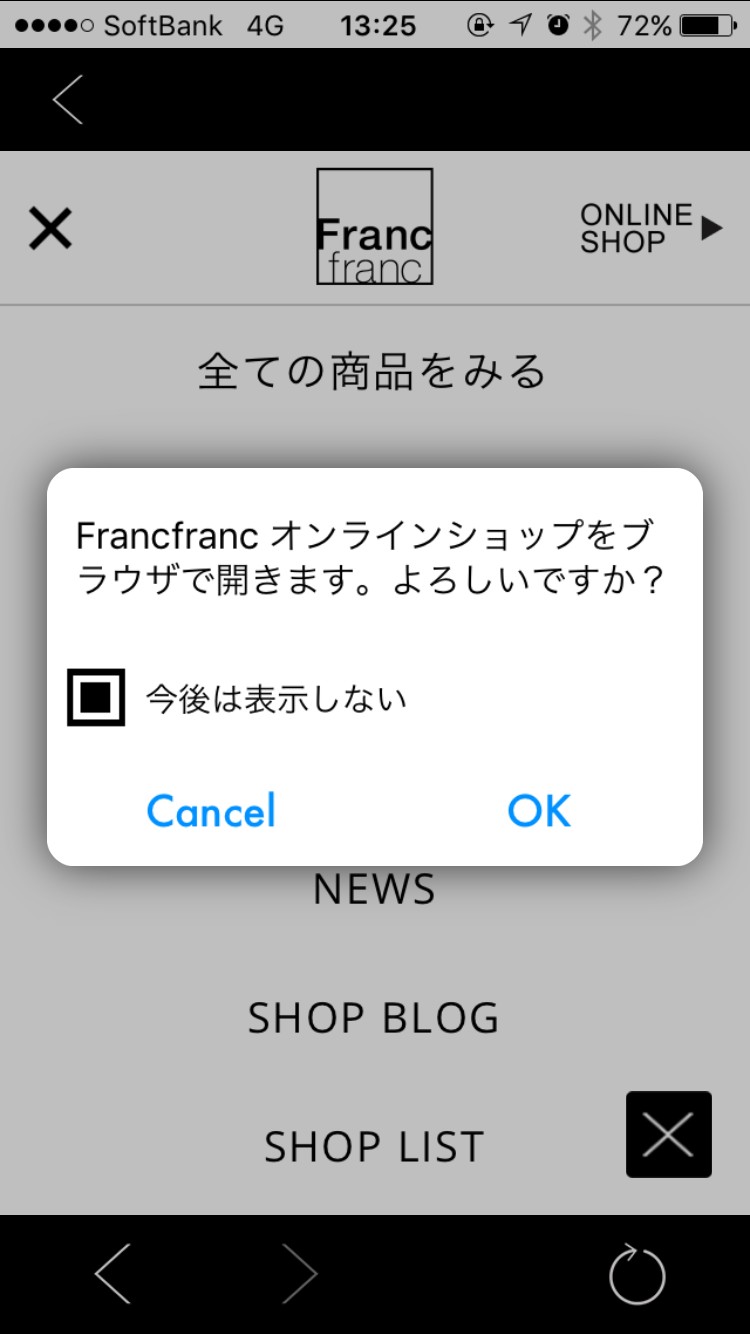This screenshot has height=1334, width=750.
Task: Open 全ての商品をみる menu item
Action: point(373,372)
